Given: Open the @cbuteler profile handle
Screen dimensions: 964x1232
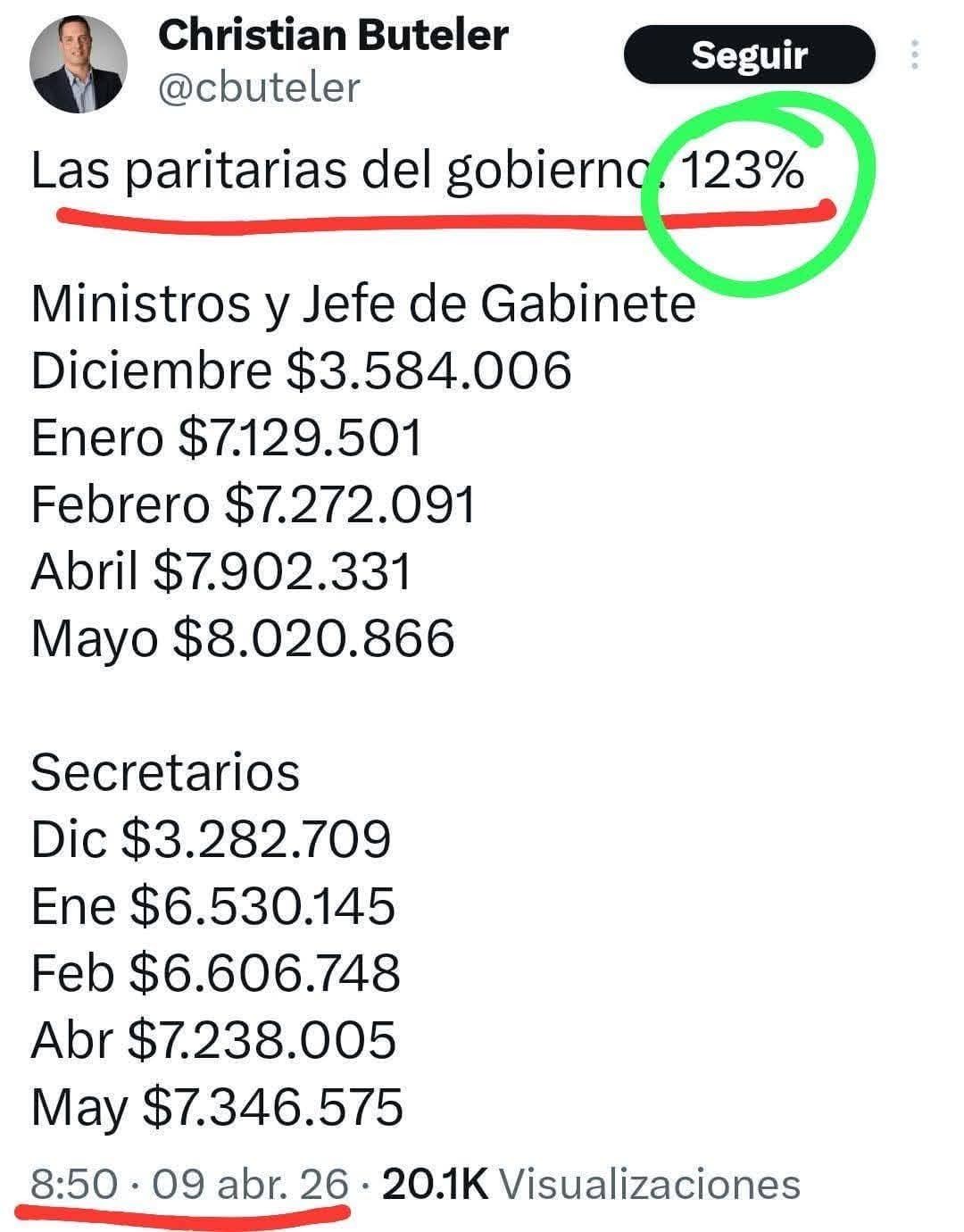Looking at the screenshot, I should click(x=259, y=87).
